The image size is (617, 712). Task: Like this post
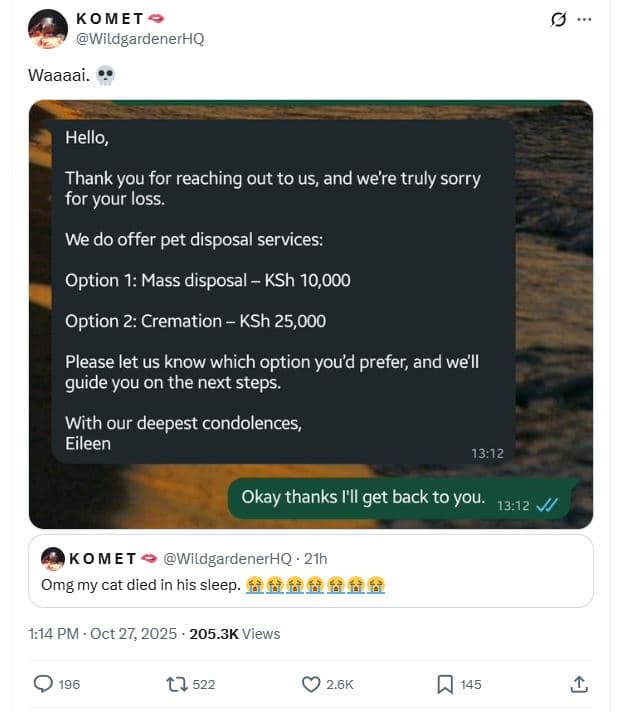coord(311,684)
